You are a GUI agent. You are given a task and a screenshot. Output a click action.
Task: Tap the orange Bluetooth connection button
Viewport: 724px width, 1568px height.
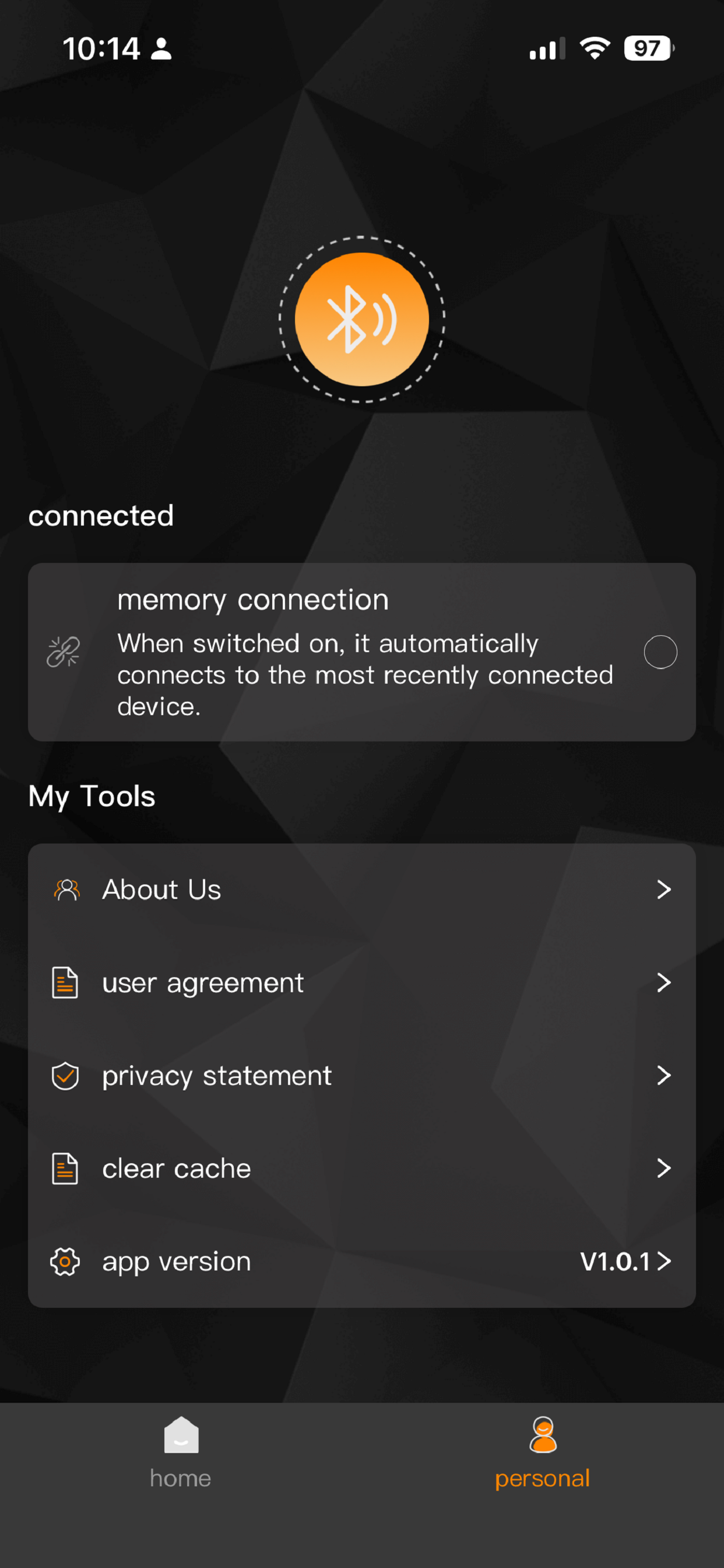click(362, 320)
